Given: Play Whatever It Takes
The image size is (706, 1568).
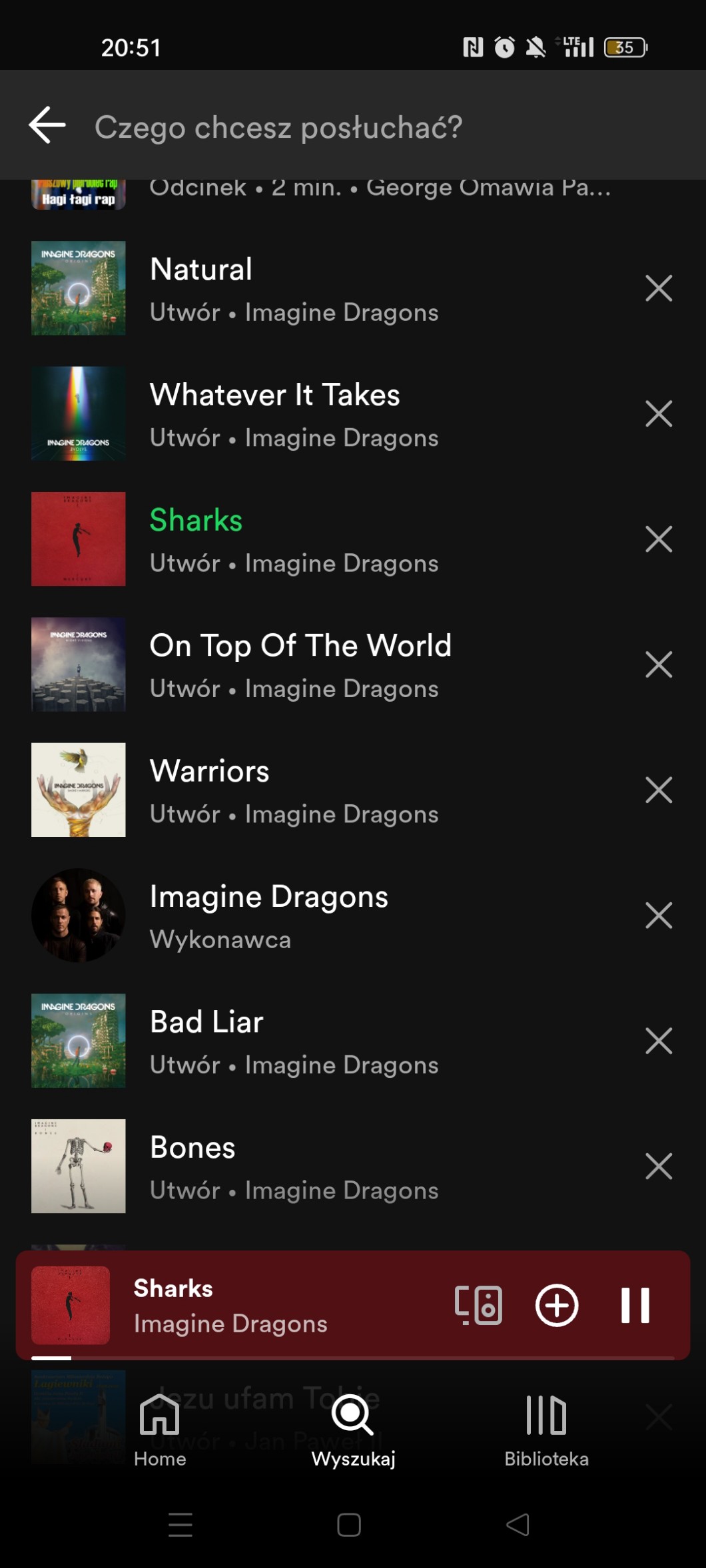Looking at the screenshot, I should tap(293, 413).
